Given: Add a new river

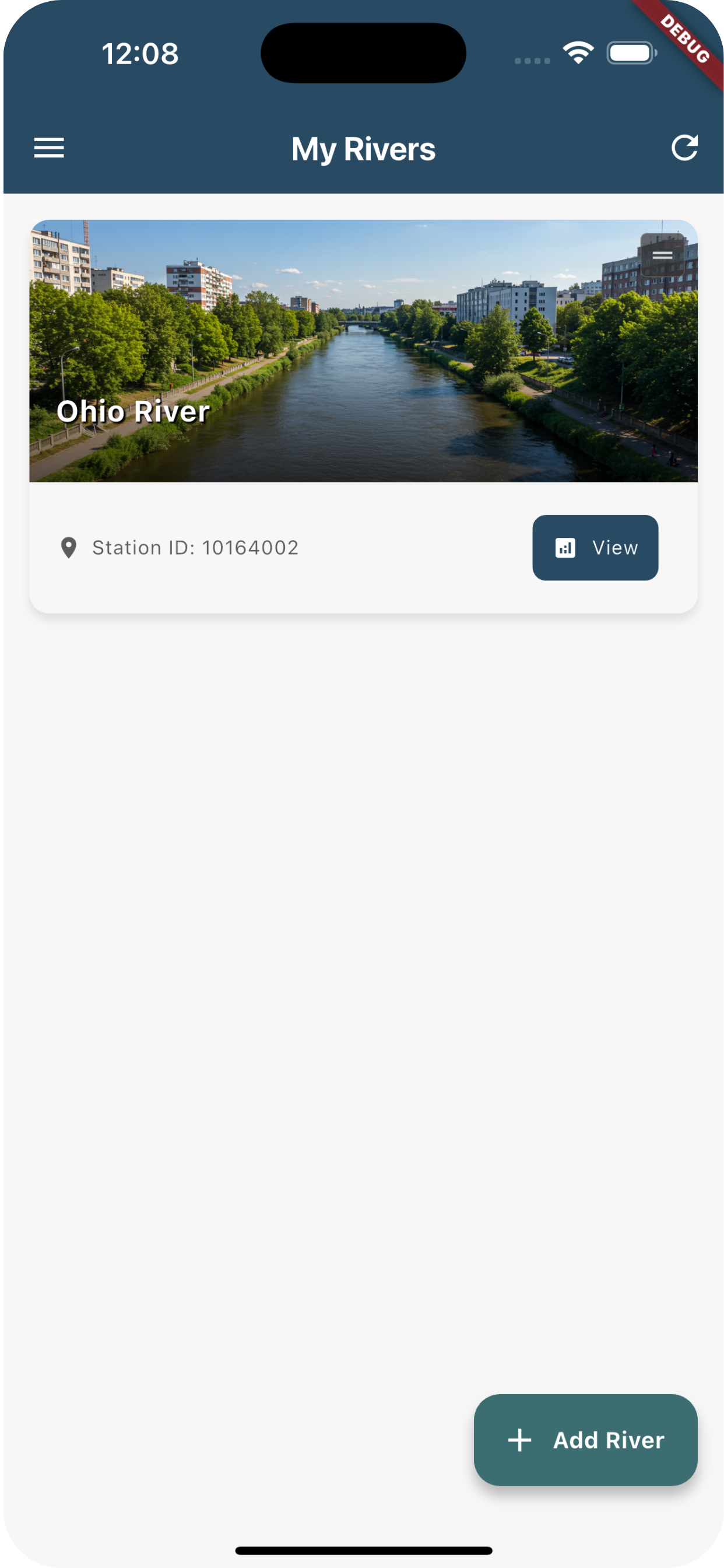Looking at the screenshot, I should [585, 1440].
